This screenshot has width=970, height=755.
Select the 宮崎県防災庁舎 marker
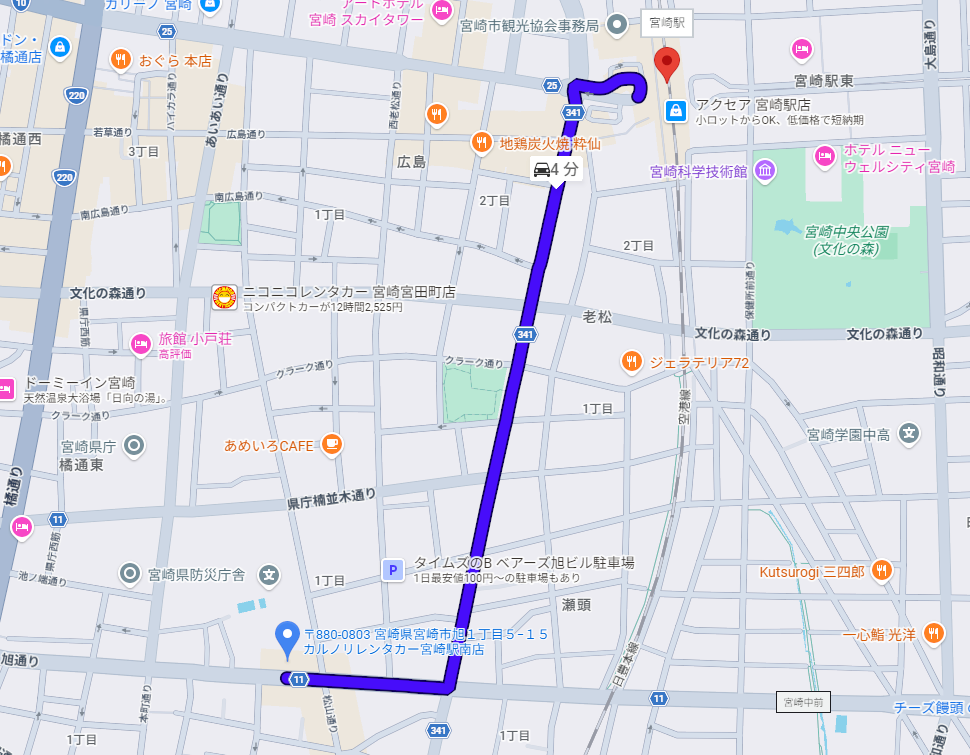pyautogui.click(x=129, y=574)
